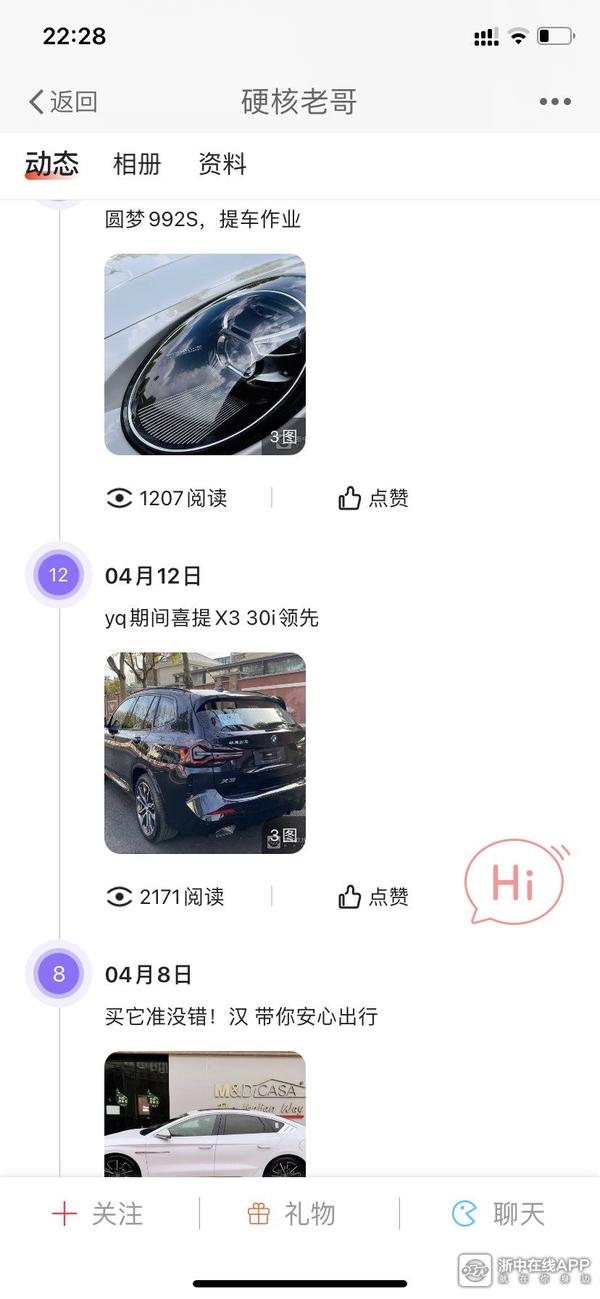Screen dimensions: 600x1299
Task: Open the three-dot overflow menu
Action: click(x=555, y=101)
